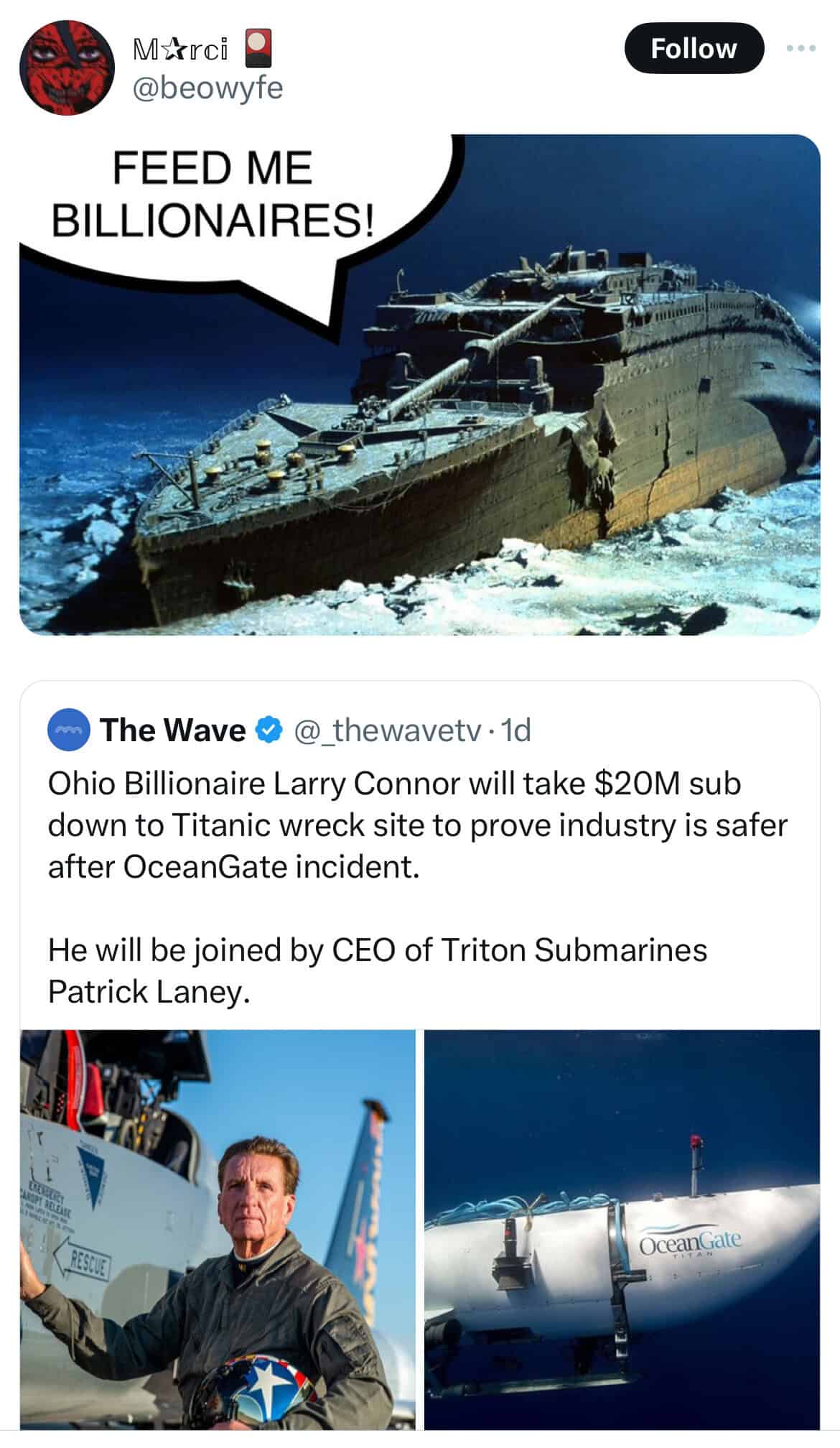Image resolution: width=840 pixels, height=1448 pixels.
Task: Open Marci's profile avatar
Action: (67, 68)
